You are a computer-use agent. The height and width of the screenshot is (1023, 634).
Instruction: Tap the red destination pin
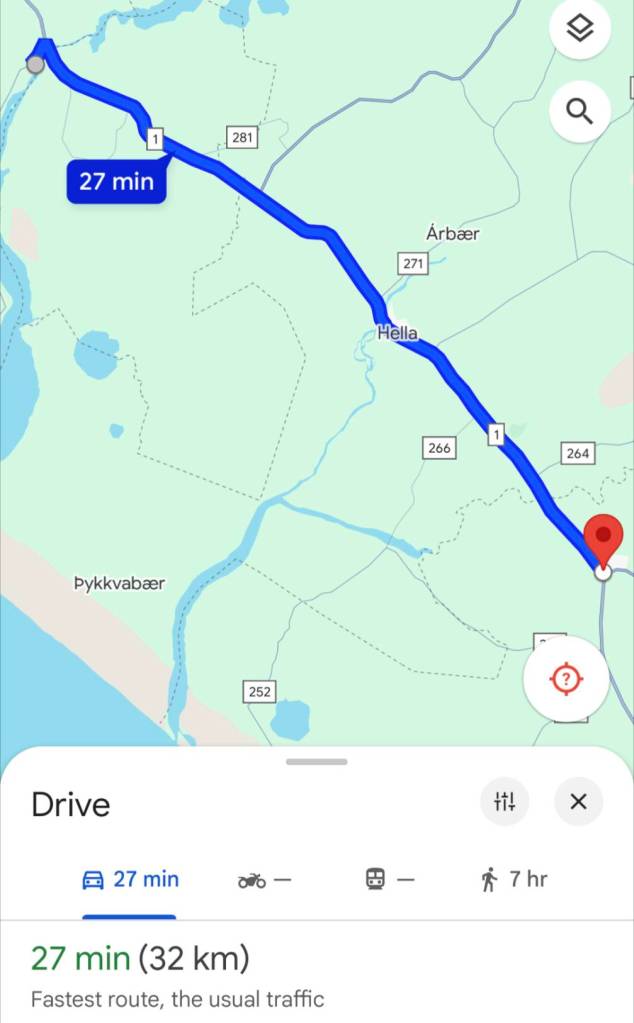(x=603, y=538)
